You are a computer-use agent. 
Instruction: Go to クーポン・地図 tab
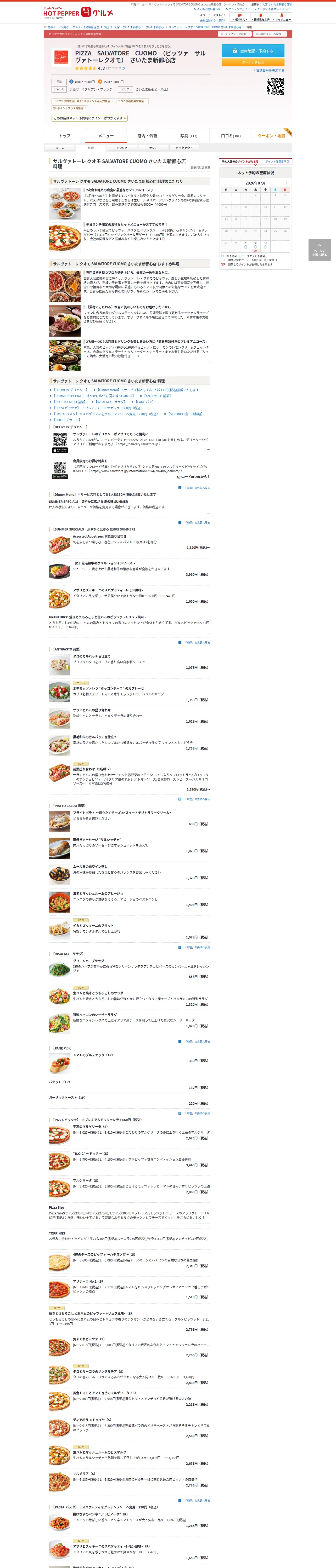pyautogui.click(x=271, y=136)
